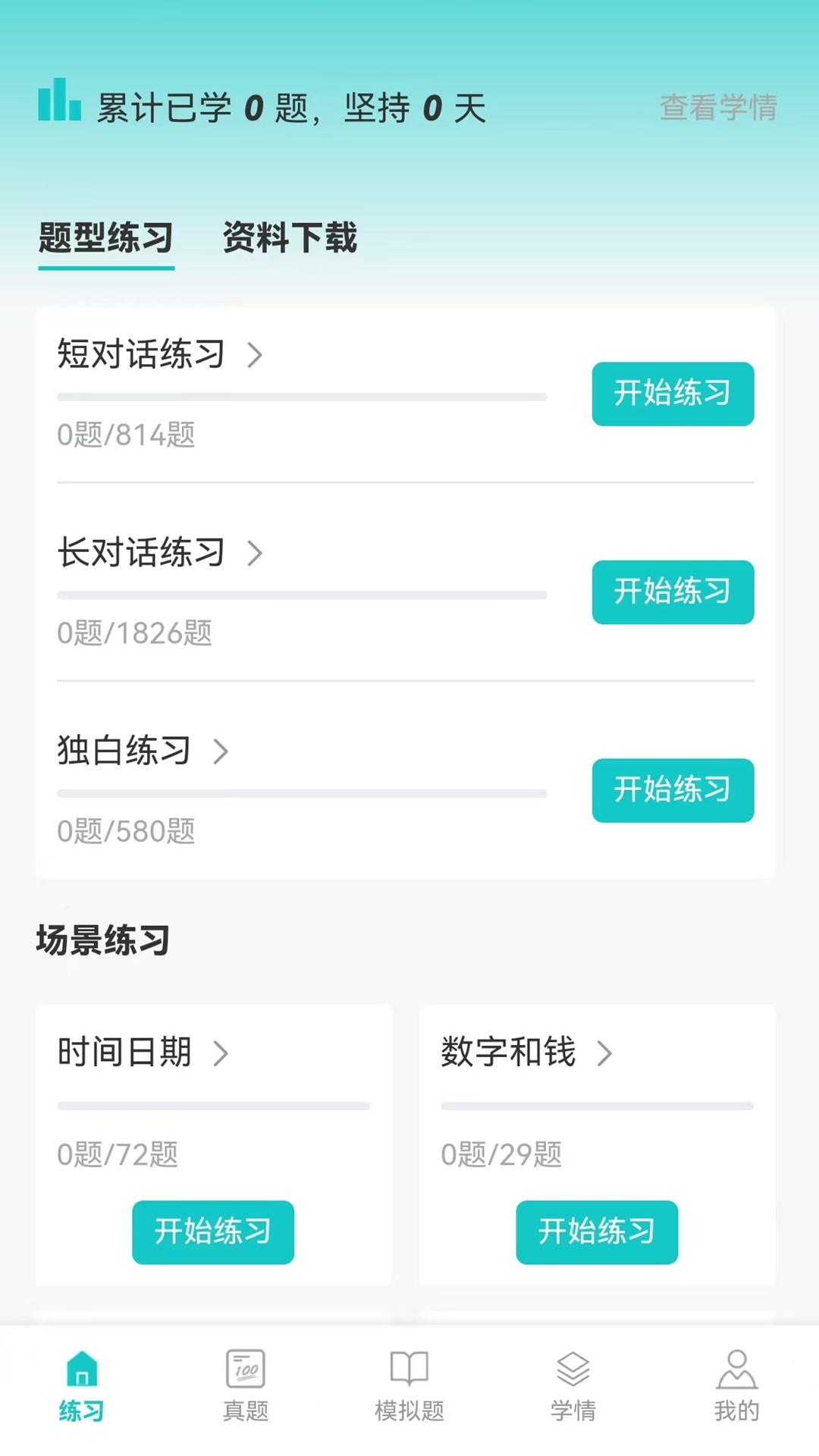Screen dimensions: 819x1456
Task: Open the 长对话练习 section
Action: (160, 552)
